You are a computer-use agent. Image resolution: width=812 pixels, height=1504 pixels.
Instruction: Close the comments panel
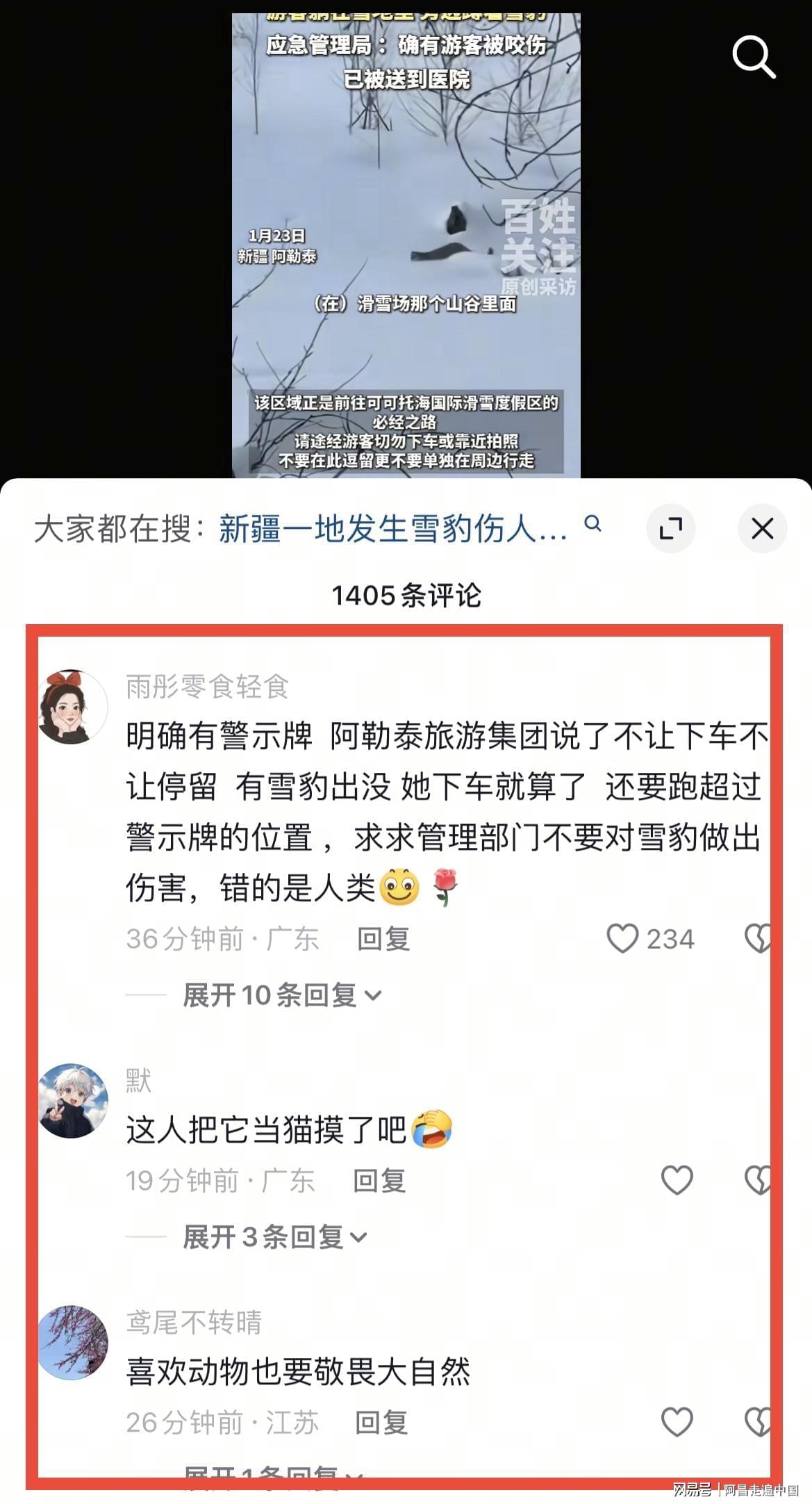[x=762, y=529]
